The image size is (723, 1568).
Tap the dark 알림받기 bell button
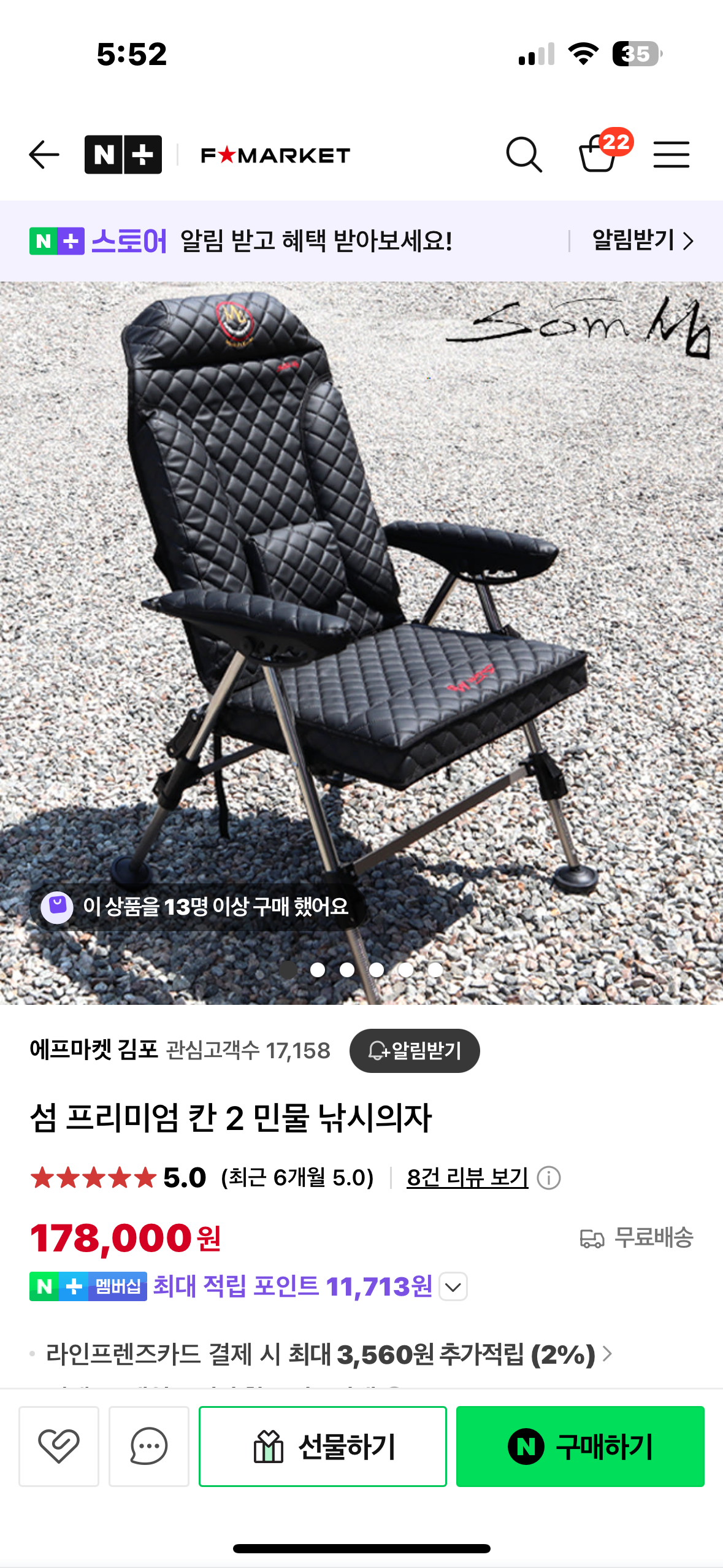[x=415, y=1051]
